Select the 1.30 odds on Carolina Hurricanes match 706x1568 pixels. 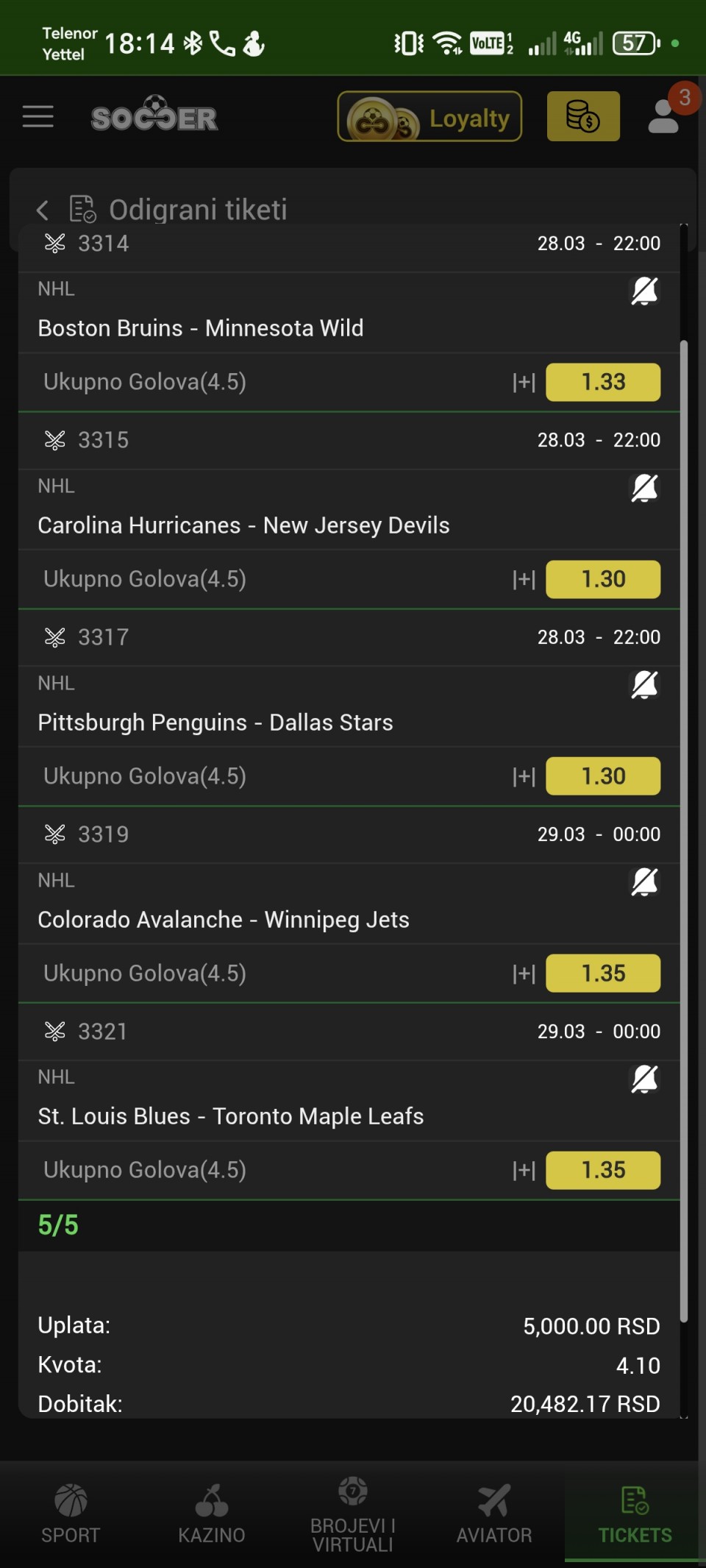[x=603, y=579]
